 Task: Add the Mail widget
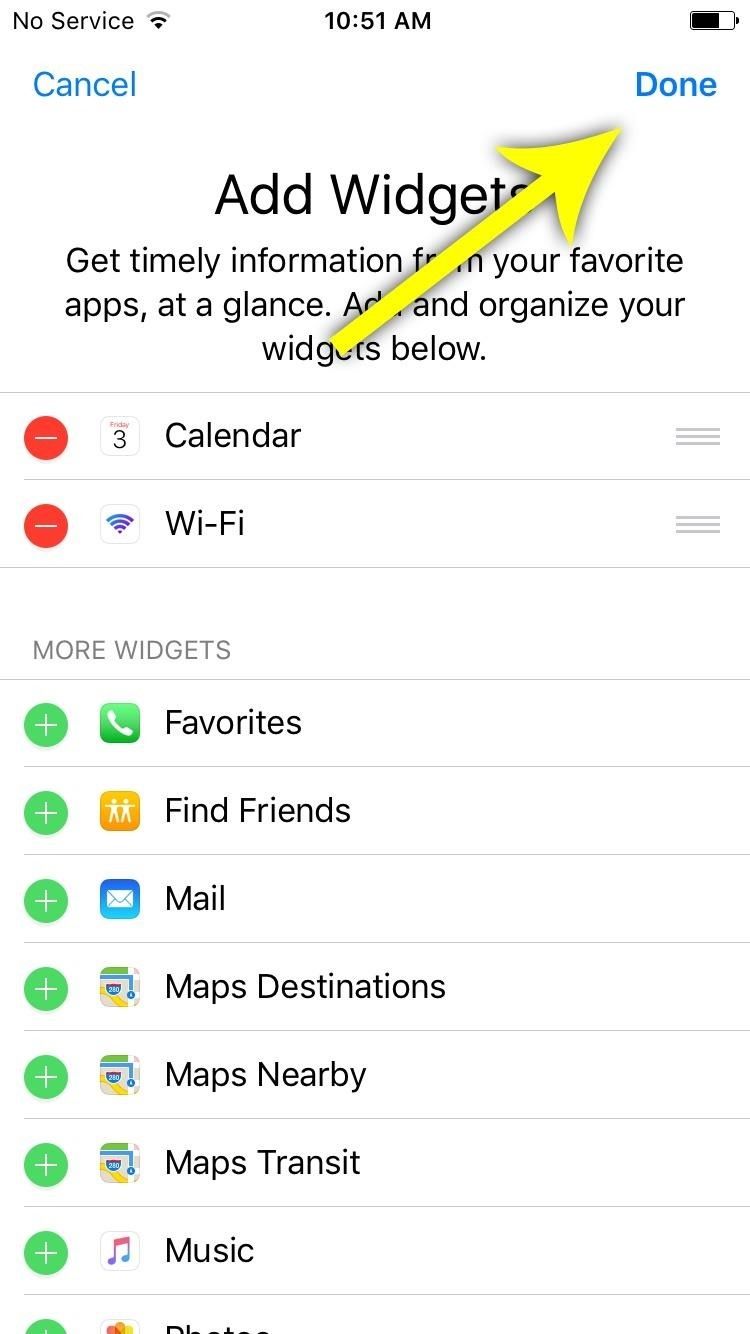pos(46,900)
